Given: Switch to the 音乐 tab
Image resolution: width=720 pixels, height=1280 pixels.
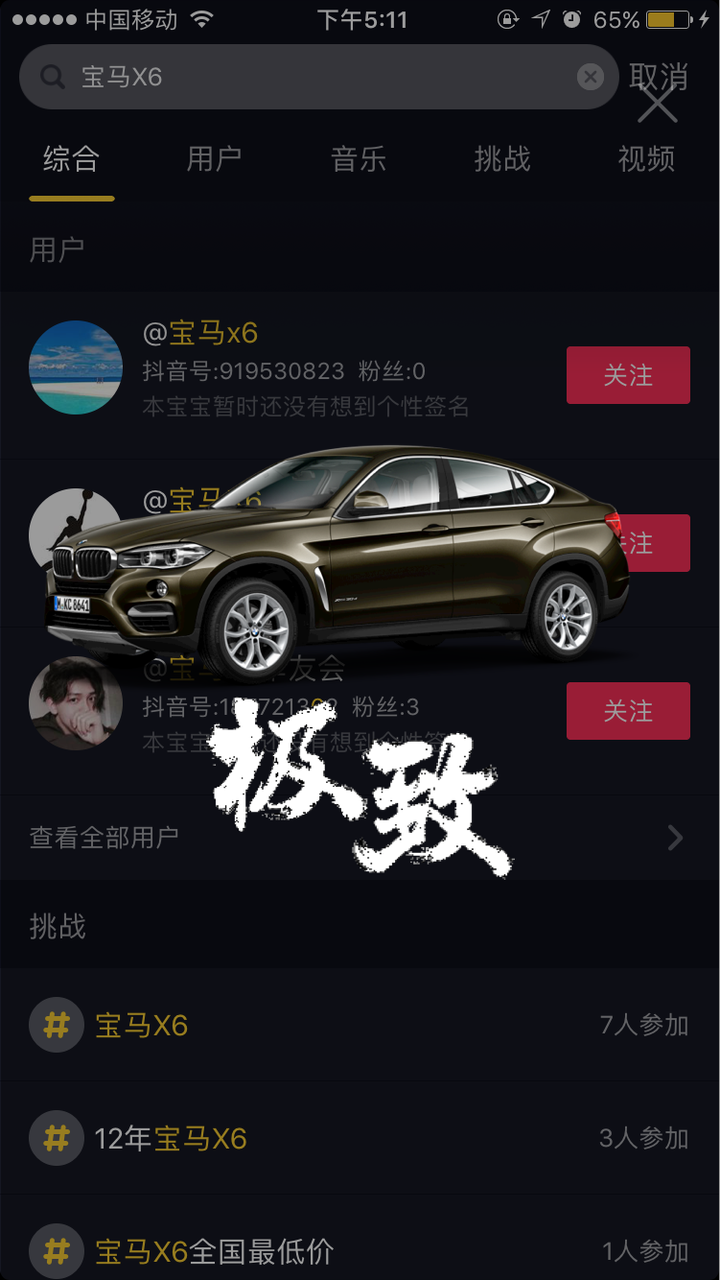Looking at the screenshot, I should [358, 159].
